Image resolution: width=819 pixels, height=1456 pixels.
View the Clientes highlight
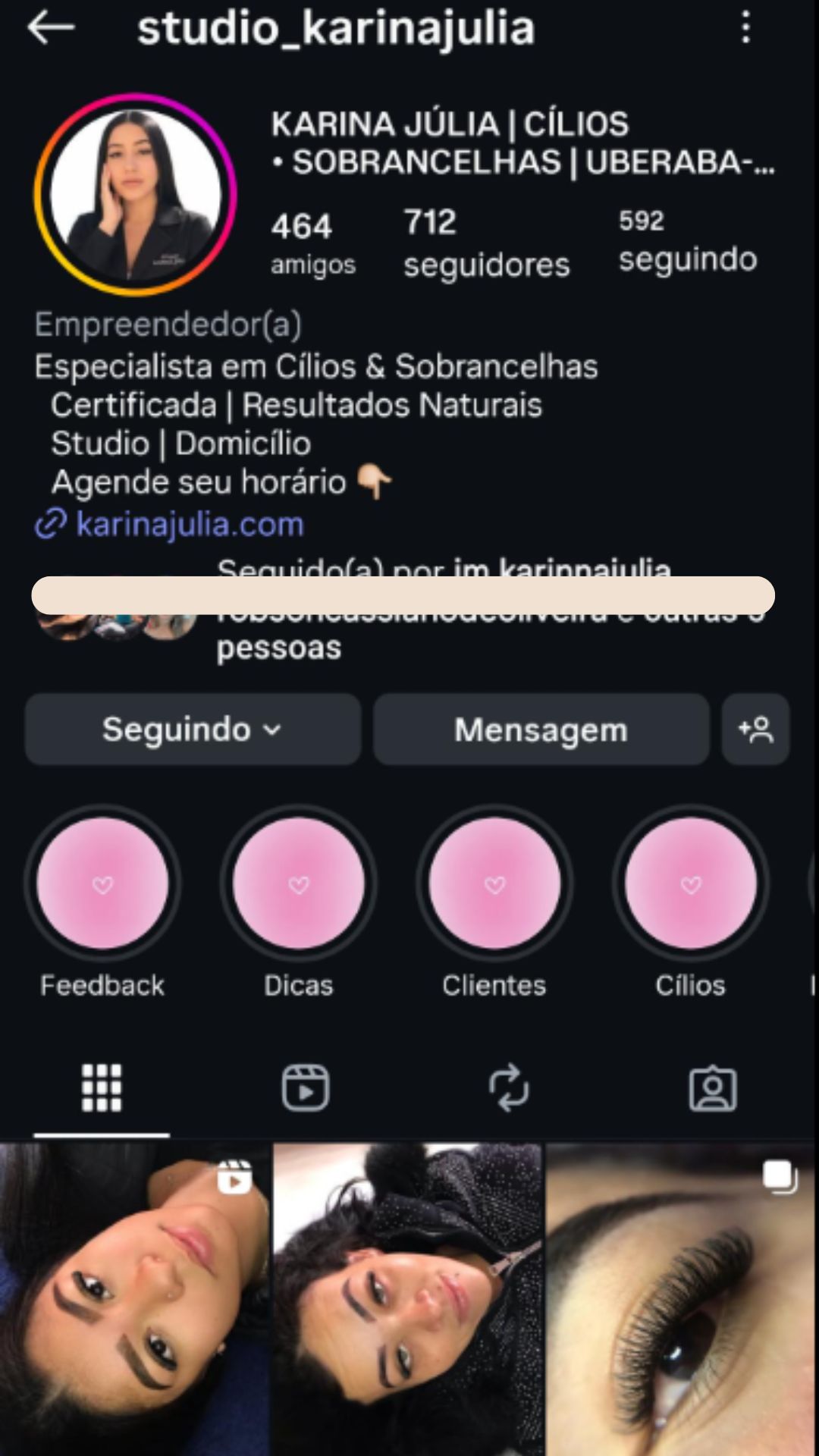point(494,884)
